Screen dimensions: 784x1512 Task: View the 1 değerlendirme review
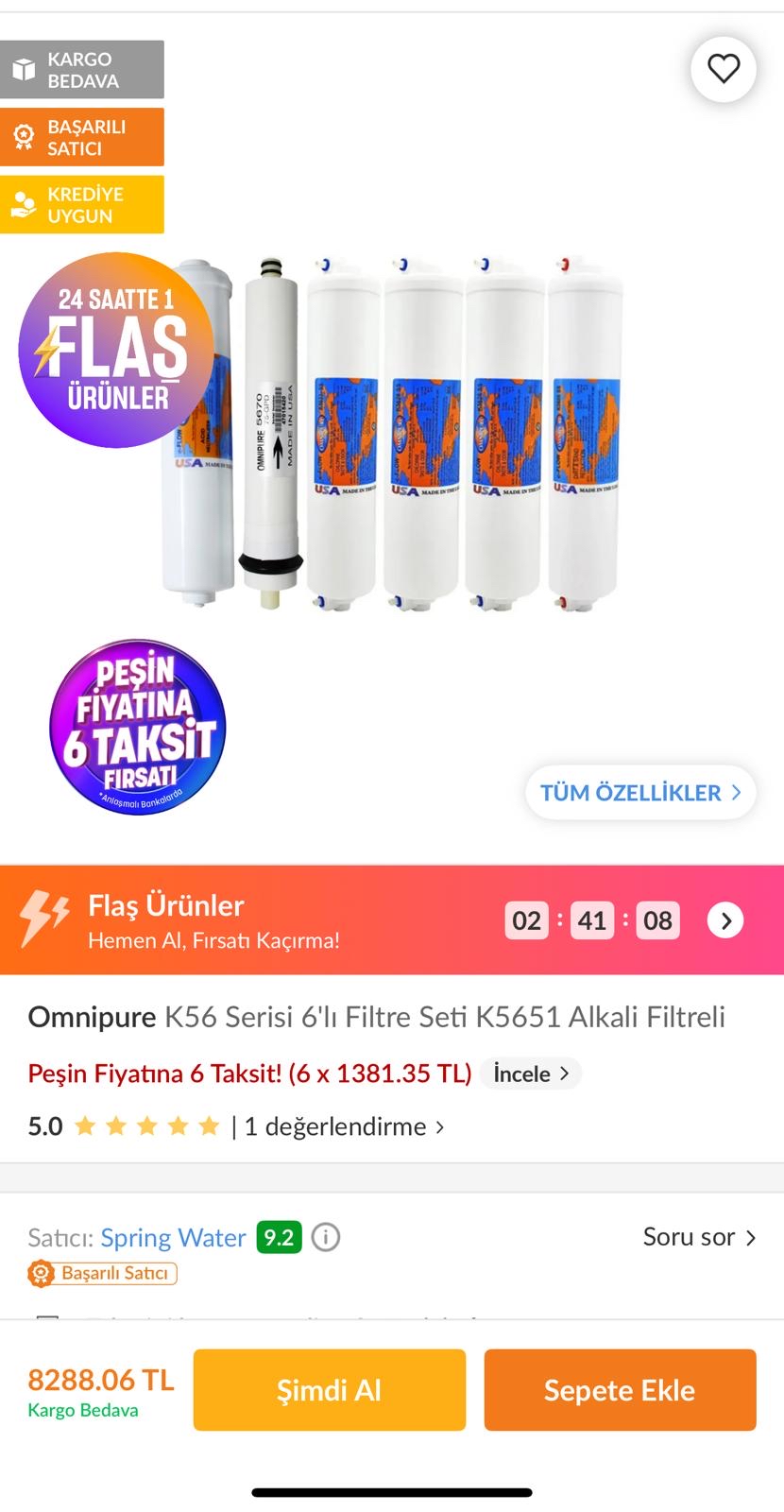click(344, 1126)
